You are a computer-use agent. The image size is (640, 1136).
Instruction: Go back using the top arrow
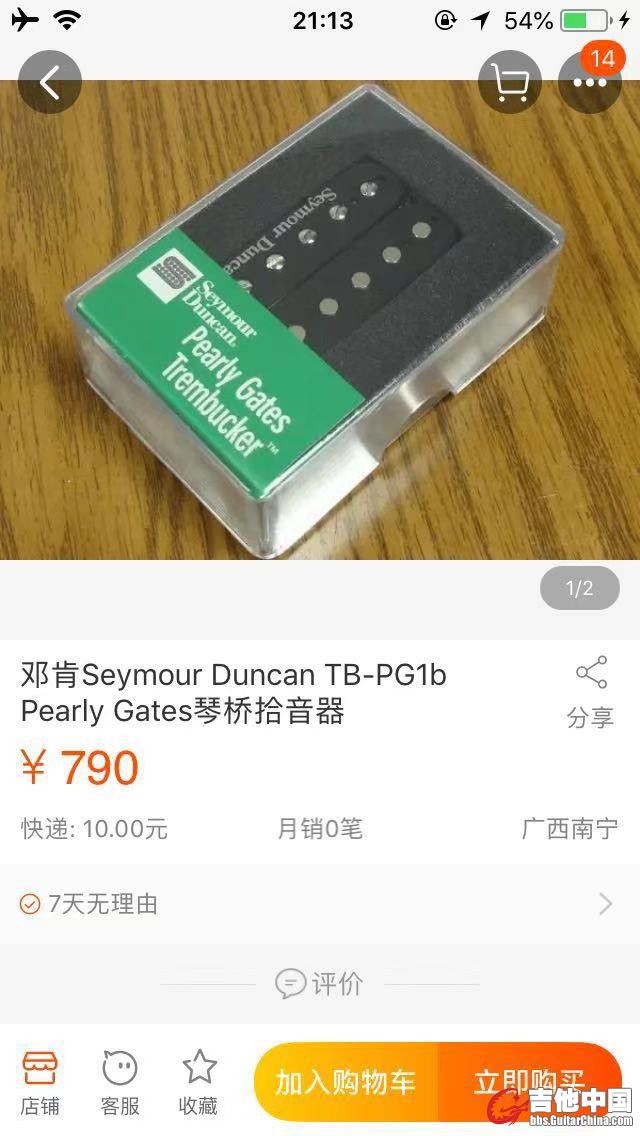pyautogui.click(x=49, y=83)
